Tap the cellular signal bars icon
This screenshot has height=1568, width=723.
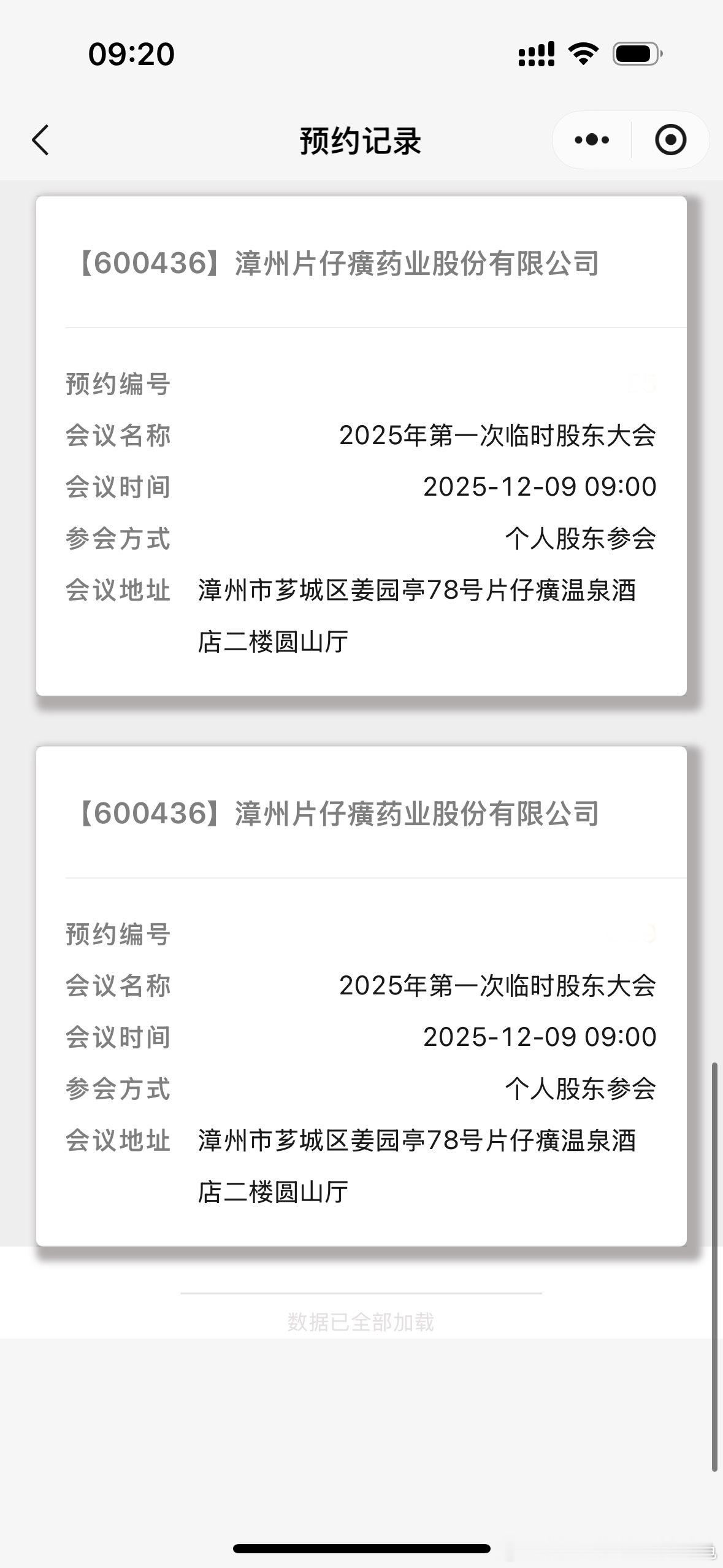(x=536, y=55)
